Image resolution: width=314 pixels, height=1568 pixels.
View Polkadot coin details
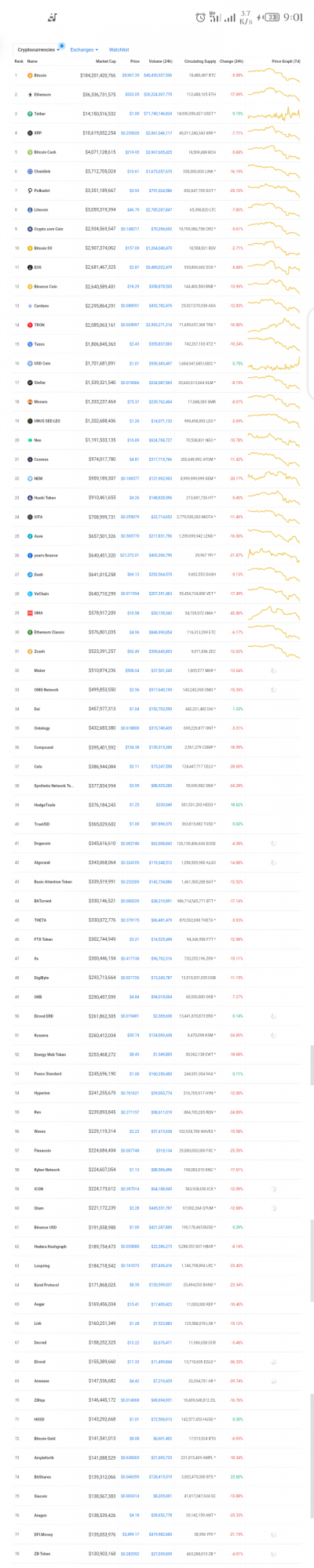(x=42, y=191)
